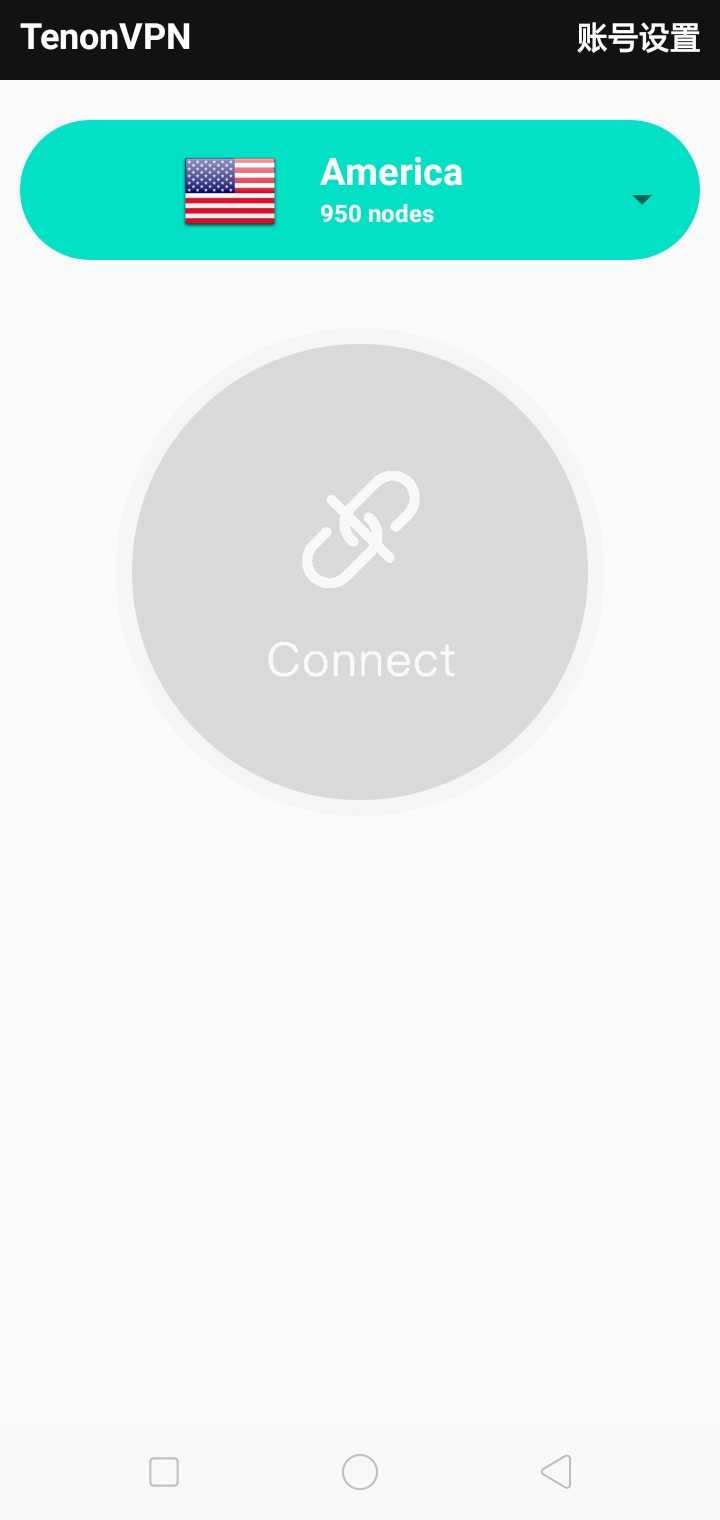Tap the America server name text
720x1520 pixels.
[391, 172]
